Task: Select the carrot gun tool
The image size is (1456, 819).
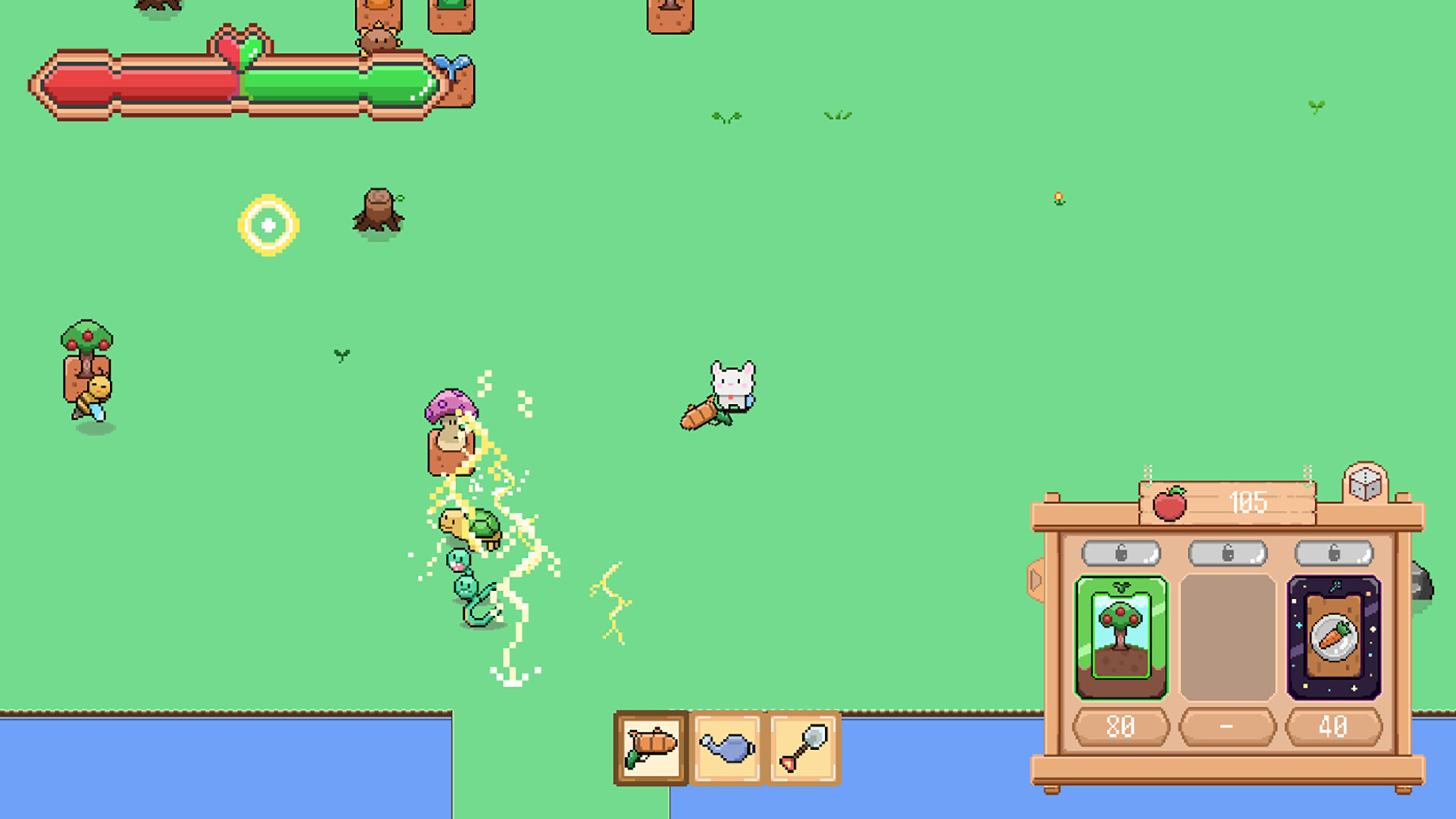Action: point(651,748)
